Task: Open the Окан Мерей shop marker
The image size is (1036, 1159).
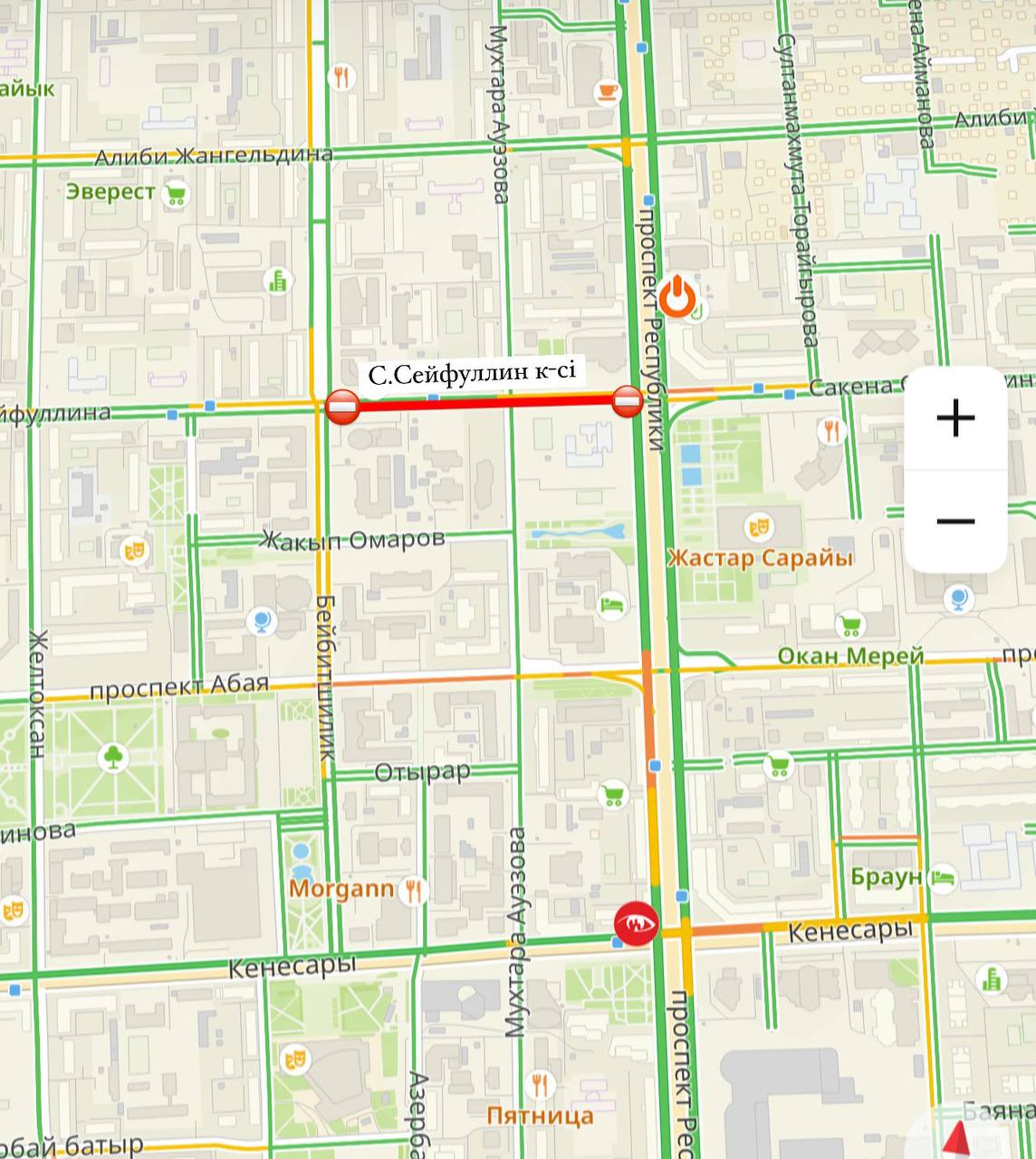Action: pos(849,626)
